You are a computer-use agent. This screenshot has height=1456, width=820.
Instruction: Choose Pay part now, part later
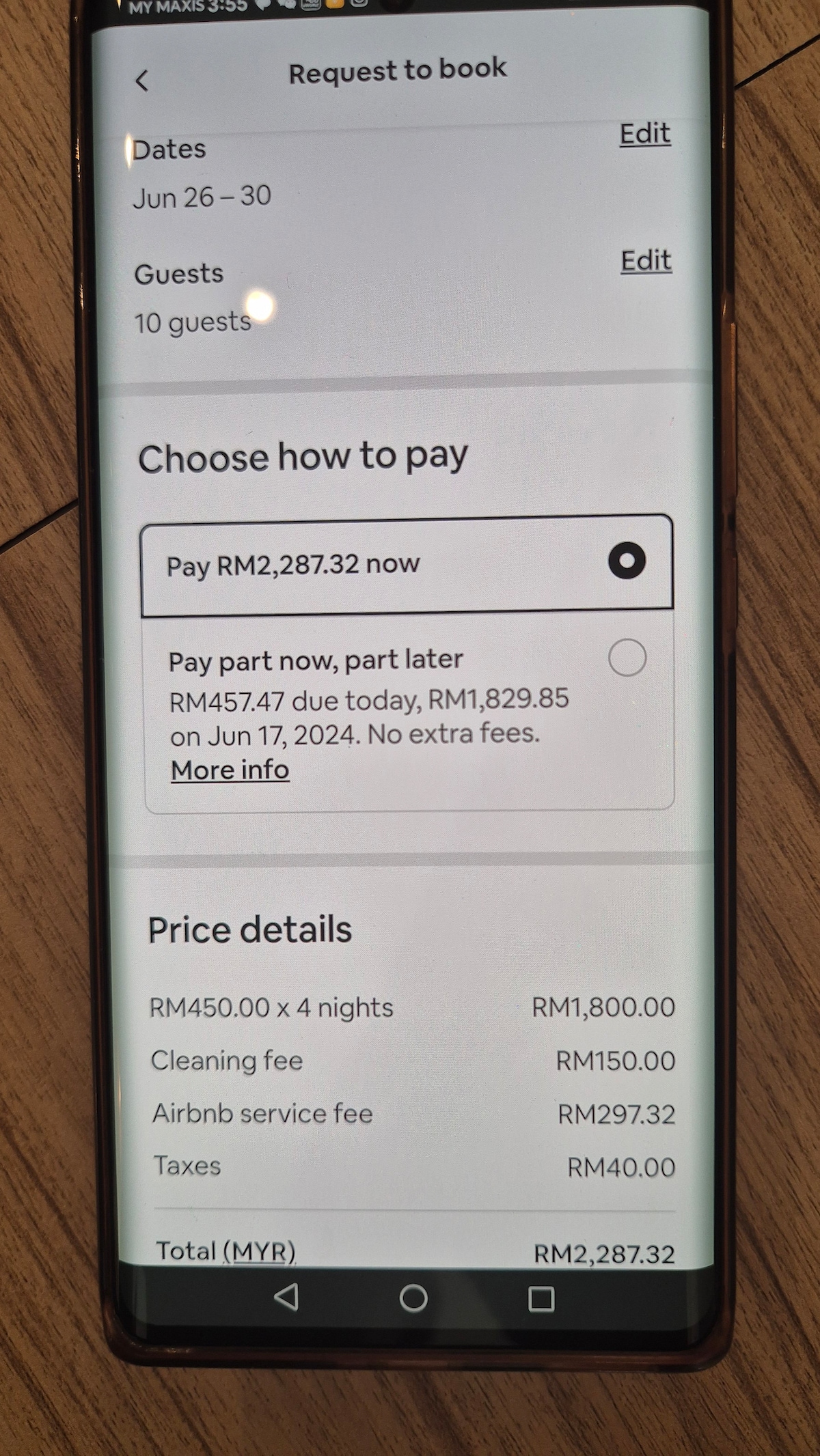(627, 658)
